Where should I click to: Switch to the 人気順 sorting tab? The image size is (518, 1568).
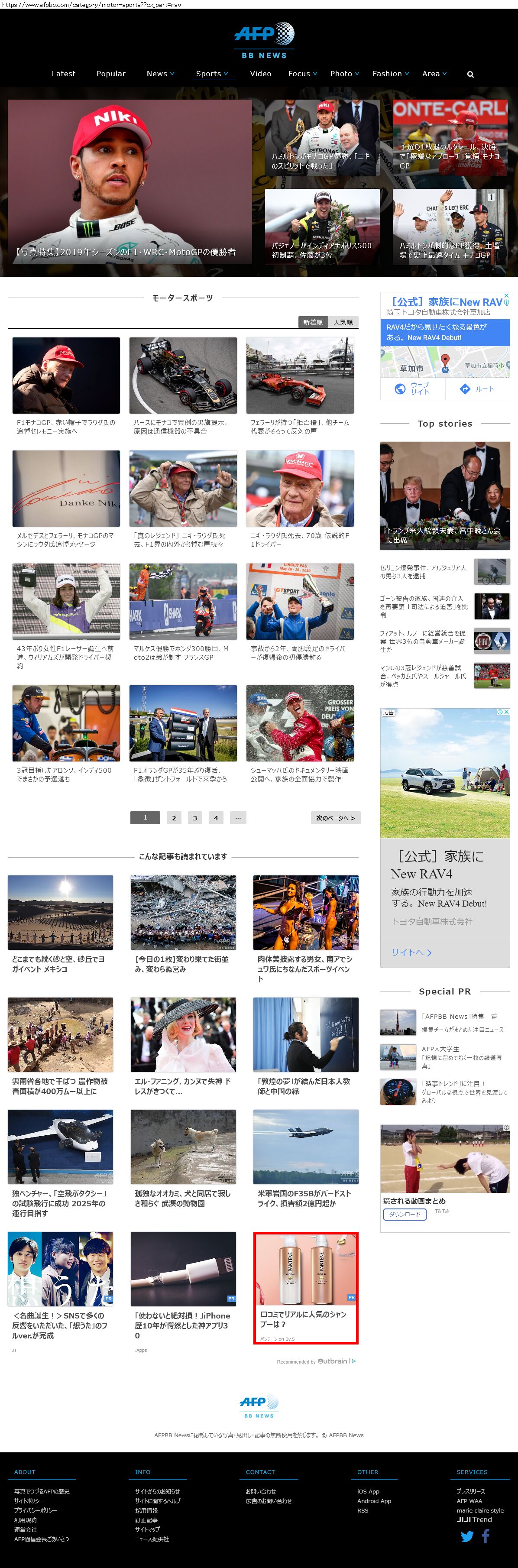click(343, 322)
